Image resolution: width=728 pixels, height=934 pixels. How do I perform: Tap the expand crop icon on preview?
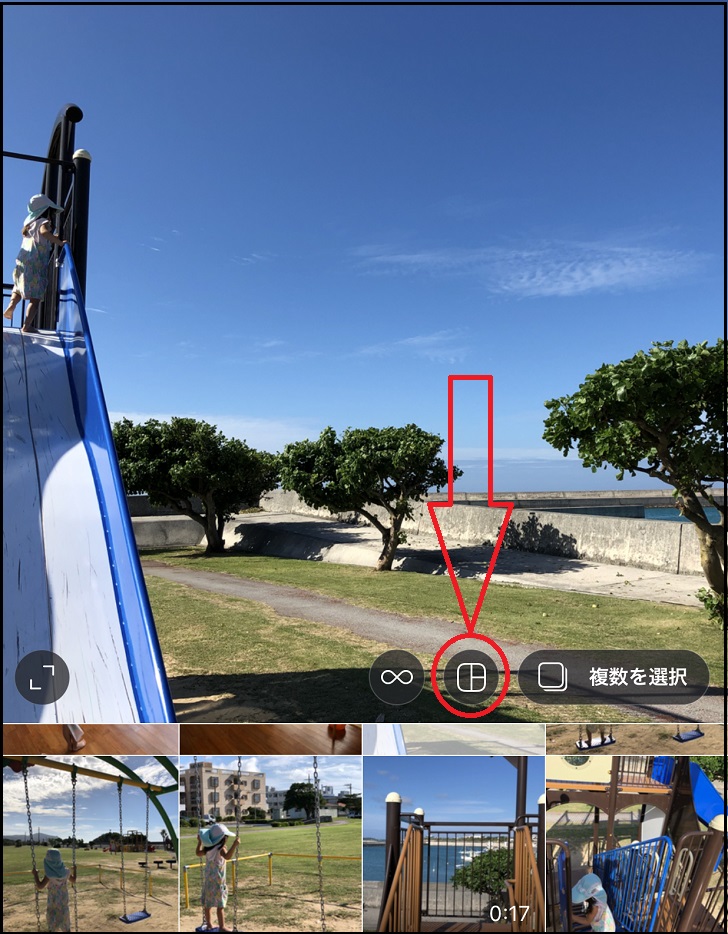pyautogui.click(x=42, y=678)
